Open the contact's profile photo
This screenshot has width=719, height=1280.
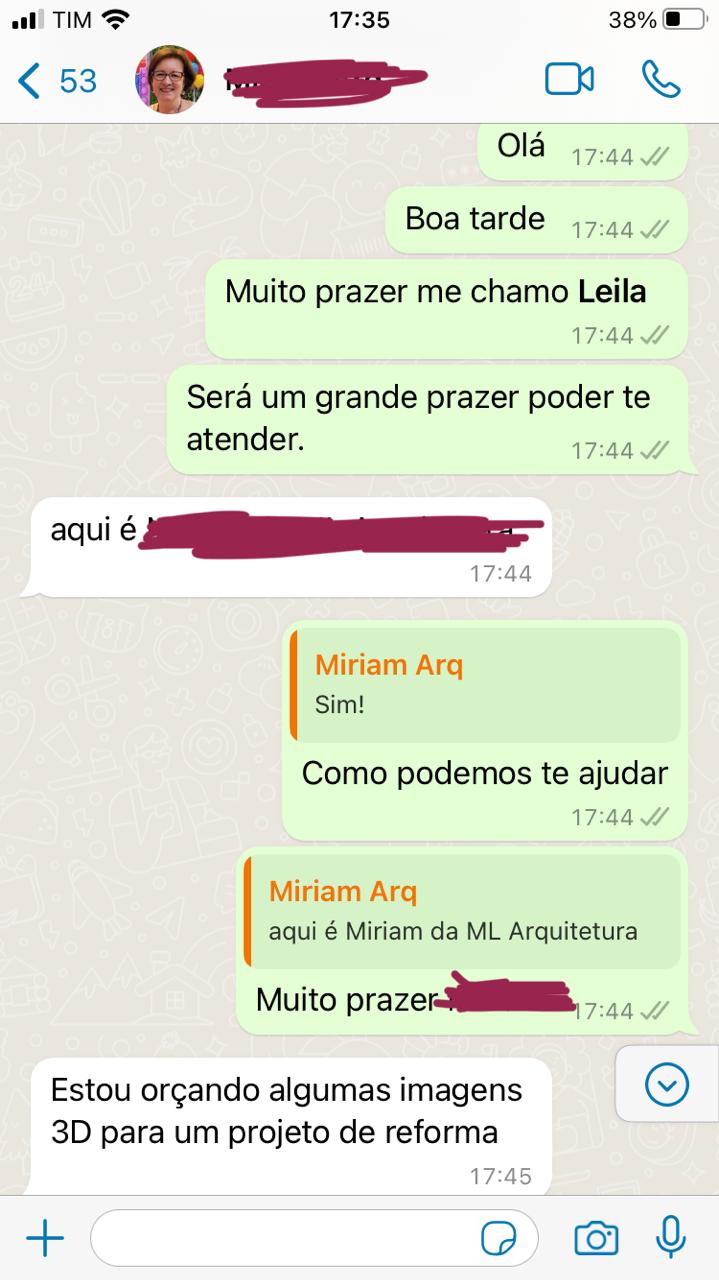coord(169,80)
